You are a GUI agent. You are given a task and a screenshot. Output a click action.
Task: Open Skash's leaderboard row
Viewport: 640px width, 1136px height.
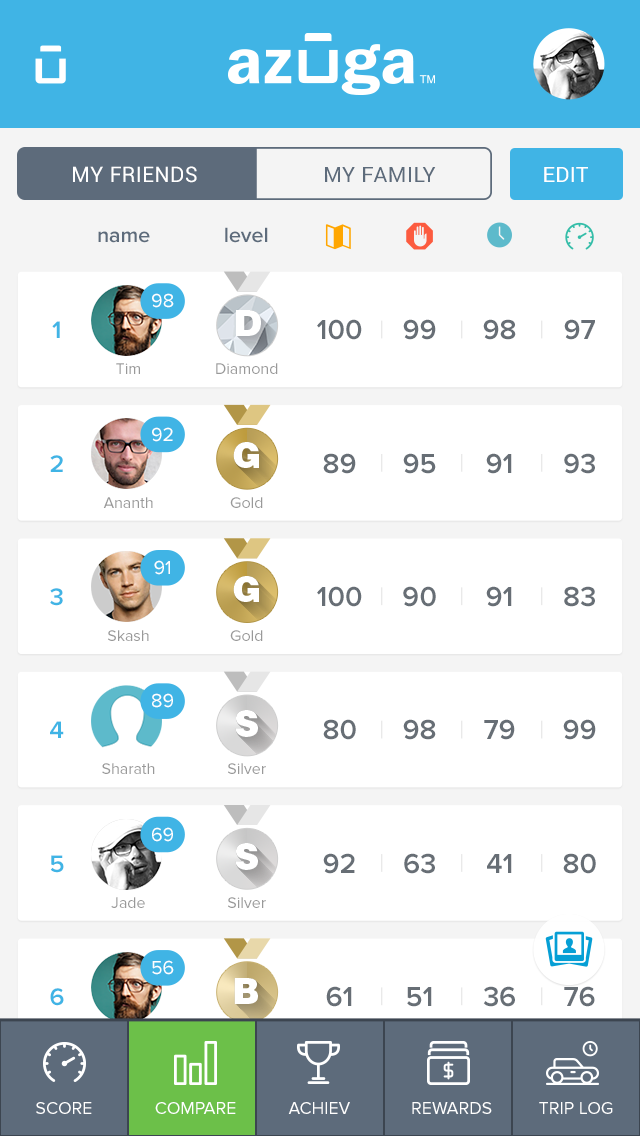pyautogui.click(x=320, y=597)
